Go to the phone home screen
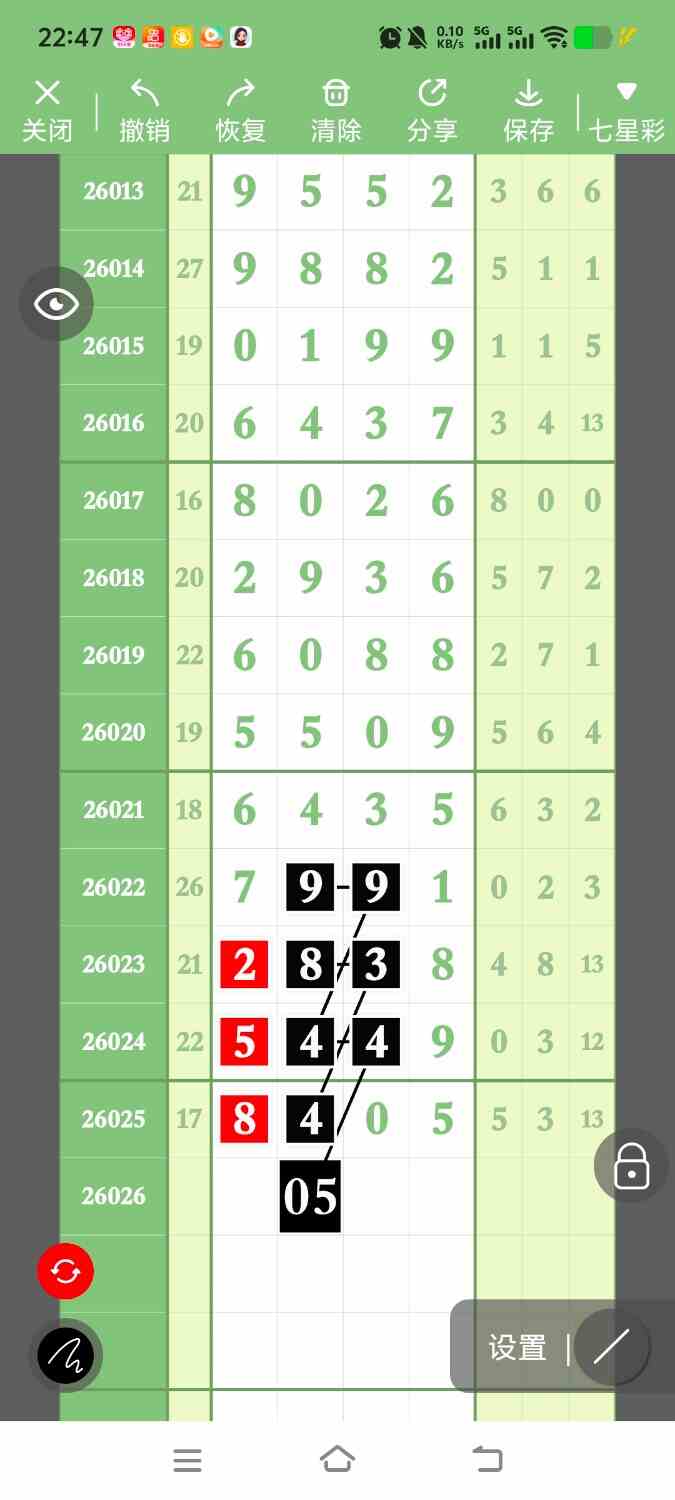Image resolution: width=675 pixels, height=1500 pixels. click(337, 1460)
